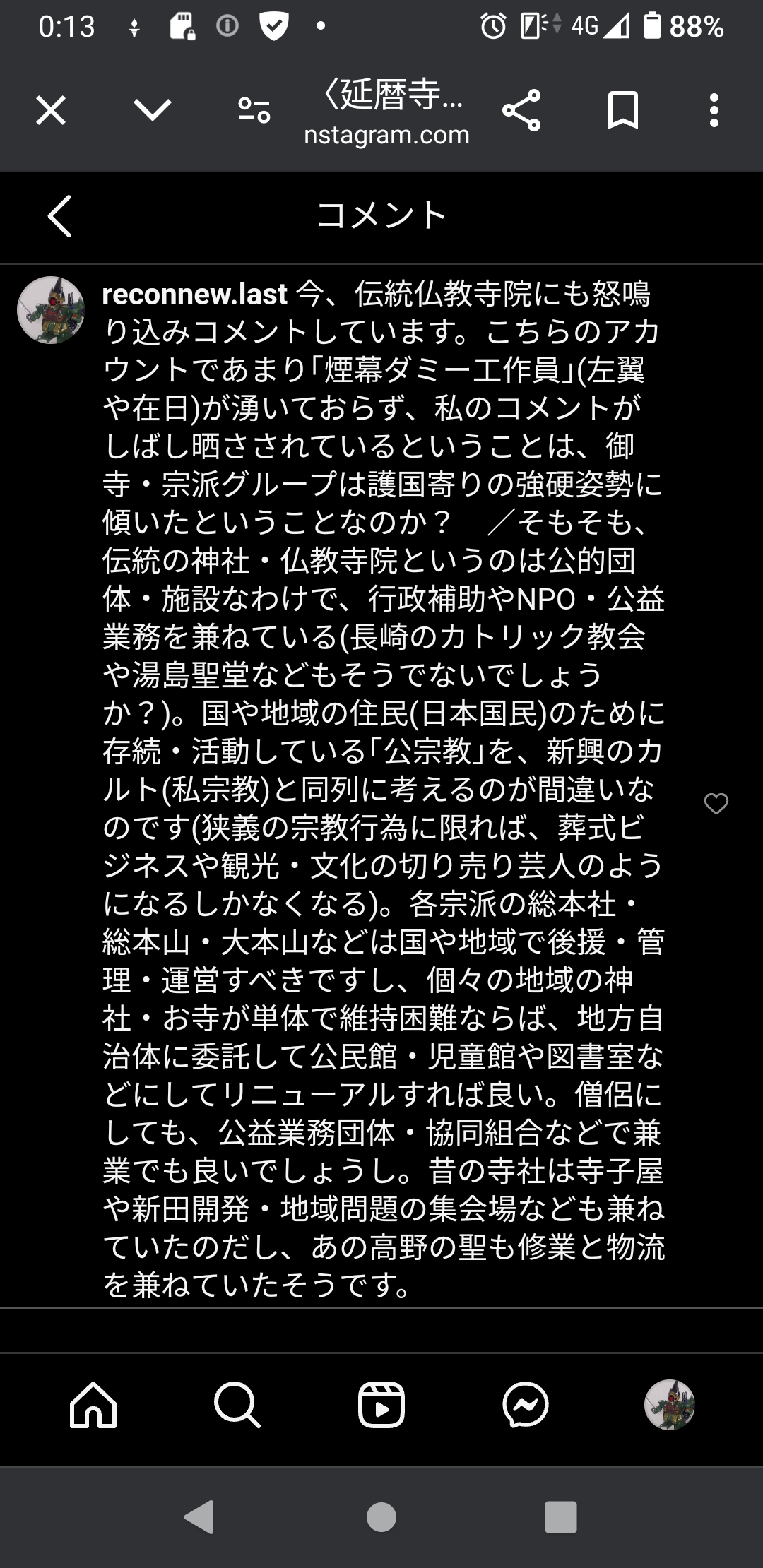The height and width of the screenshot is (1568, 763).
Task: Open Messenger direct messages
Action: 526,1405
